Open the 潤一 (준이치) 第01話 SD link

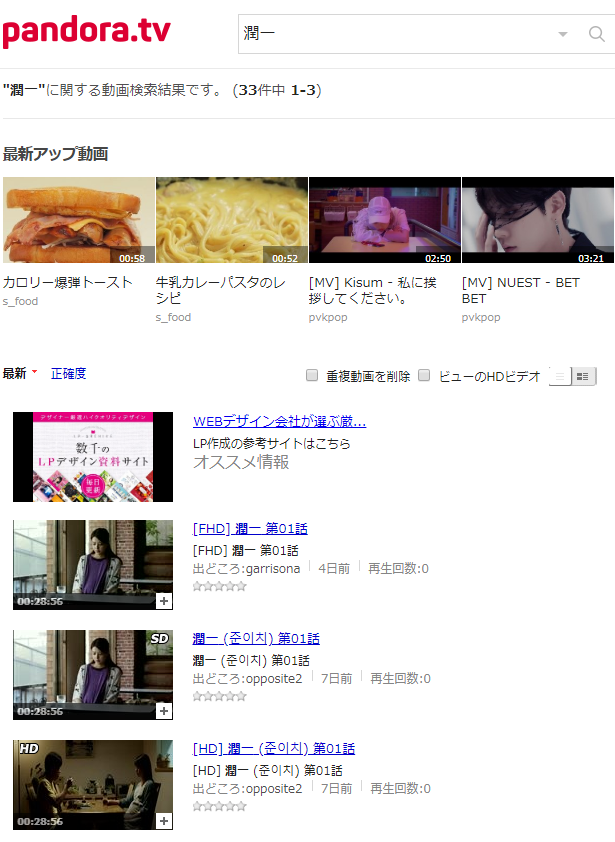[x=255, y=639]
